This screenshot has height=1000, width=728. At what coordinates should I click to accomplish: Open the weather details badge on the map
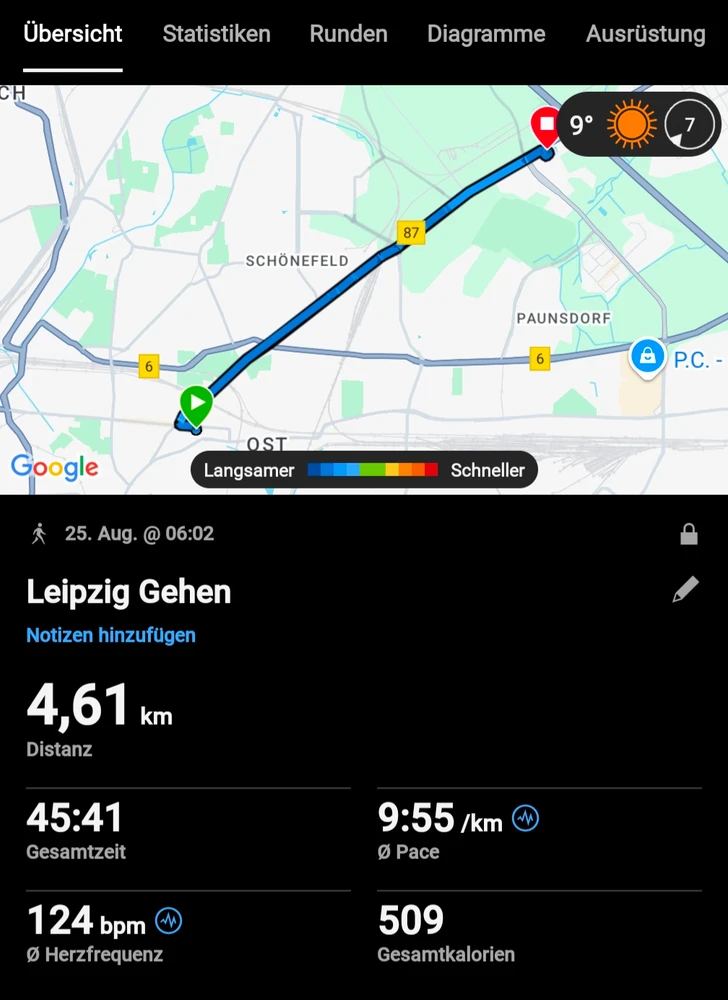point(638,125)
